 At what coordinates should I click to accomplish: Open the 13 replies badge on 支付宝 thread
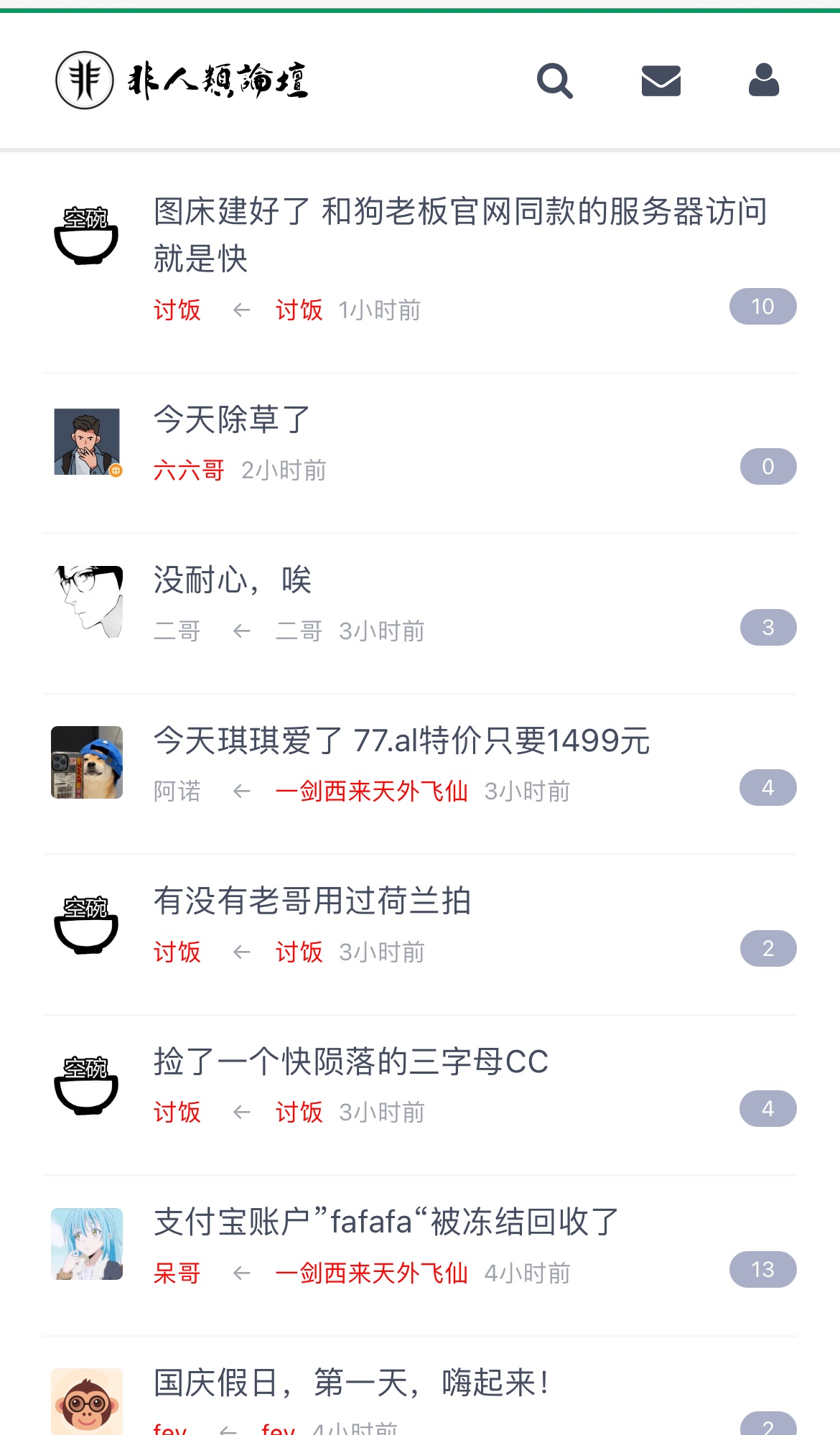coord(762,1270)
